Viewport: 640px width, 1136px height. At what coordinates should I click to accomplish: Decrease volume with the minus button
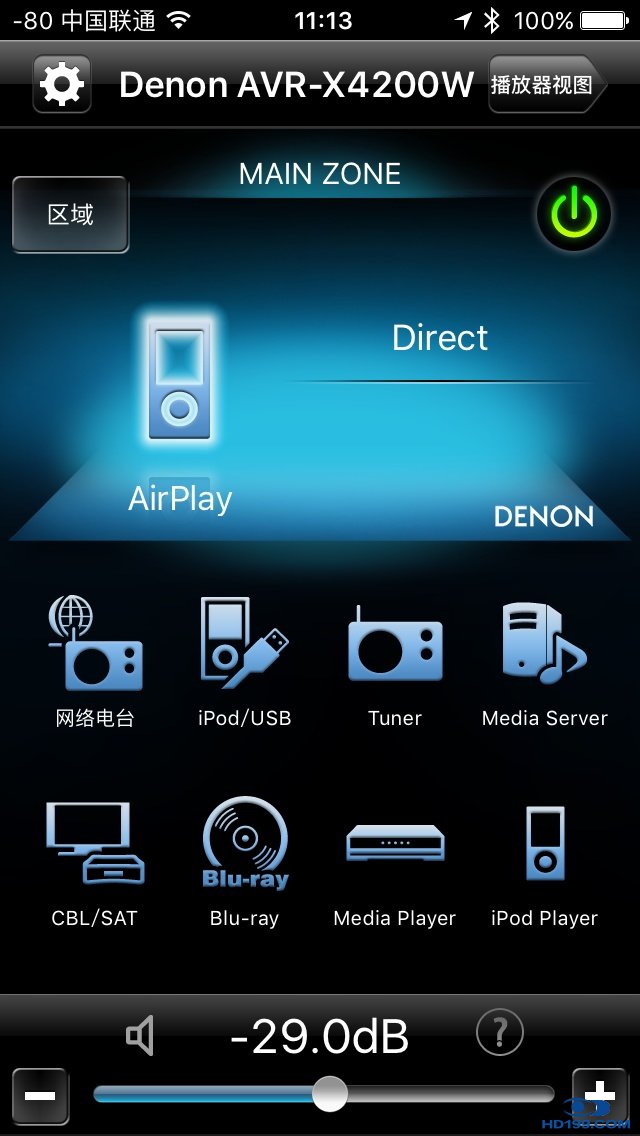pyautogui.click(x=40, y=1096)
